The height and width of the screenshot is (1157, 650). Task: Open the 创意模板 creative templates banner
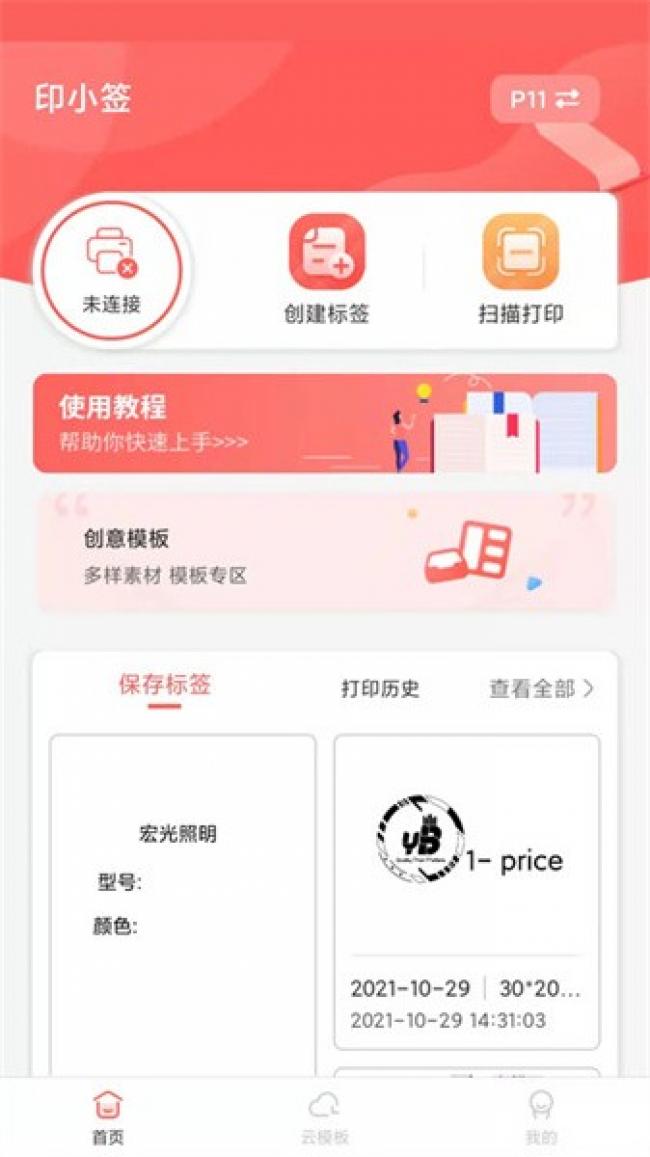click(x=325, y=552)
